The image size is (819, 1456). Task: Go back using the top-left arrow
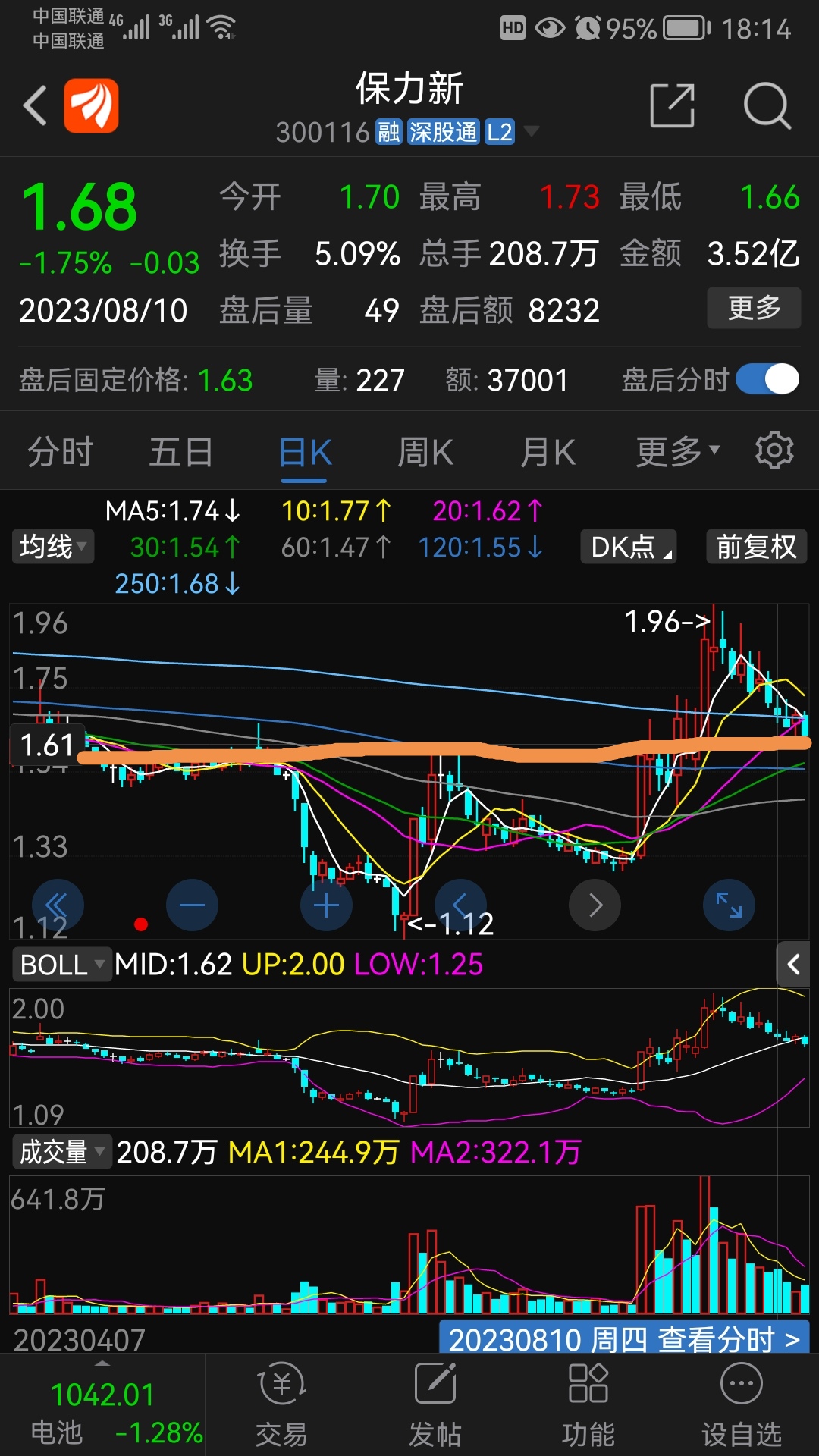35,105
